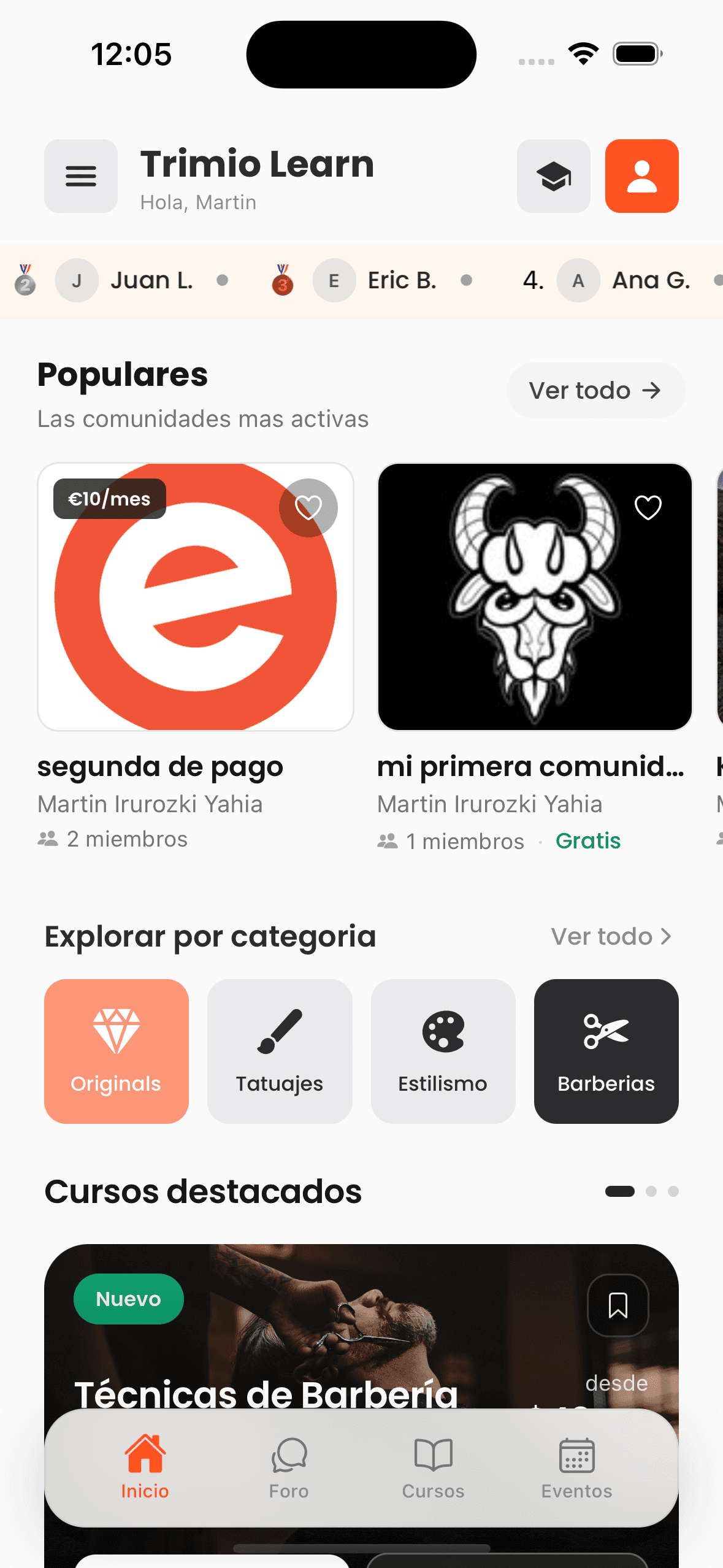Switch to the Eventos tab
The image size is (723, 1568).
(x=576, y=1469)
